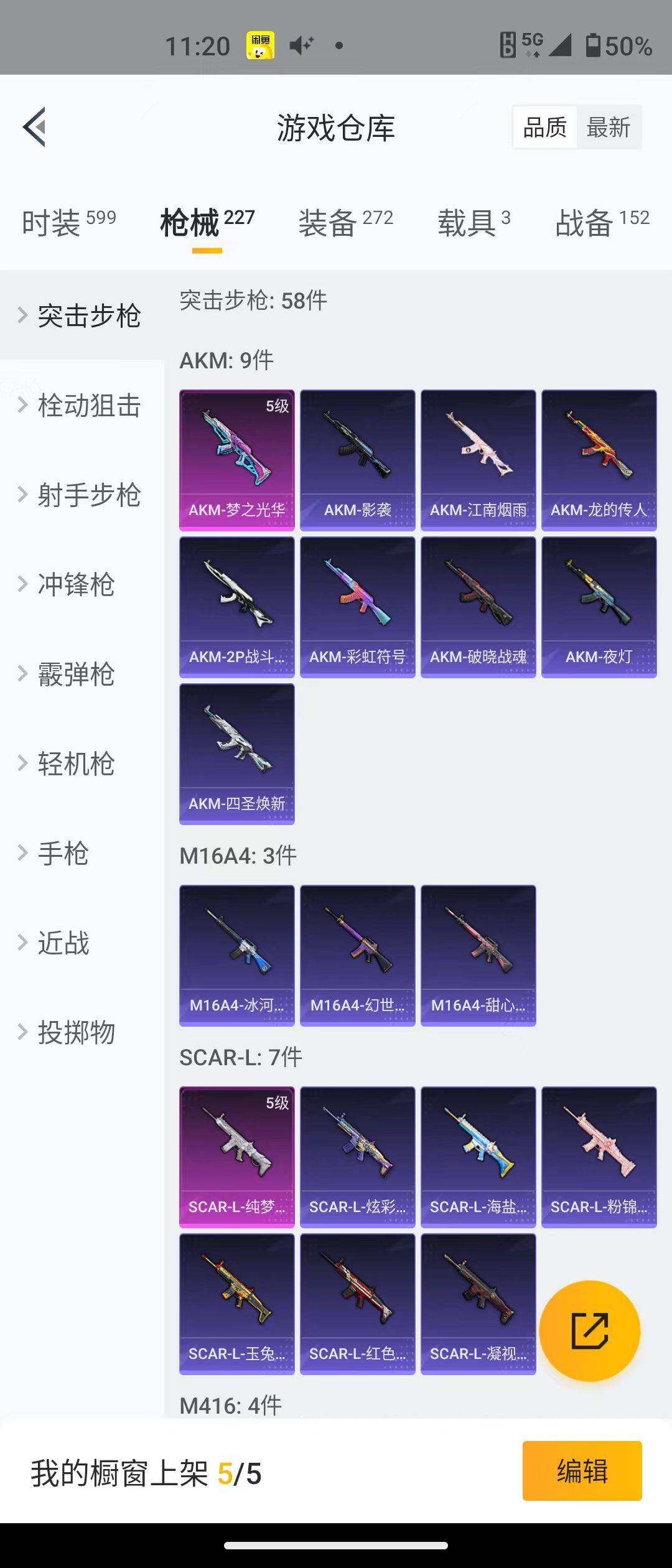672x1568 pixels.
Task: Expand the 投掷物 category
Action: (x=75, y=1033)
